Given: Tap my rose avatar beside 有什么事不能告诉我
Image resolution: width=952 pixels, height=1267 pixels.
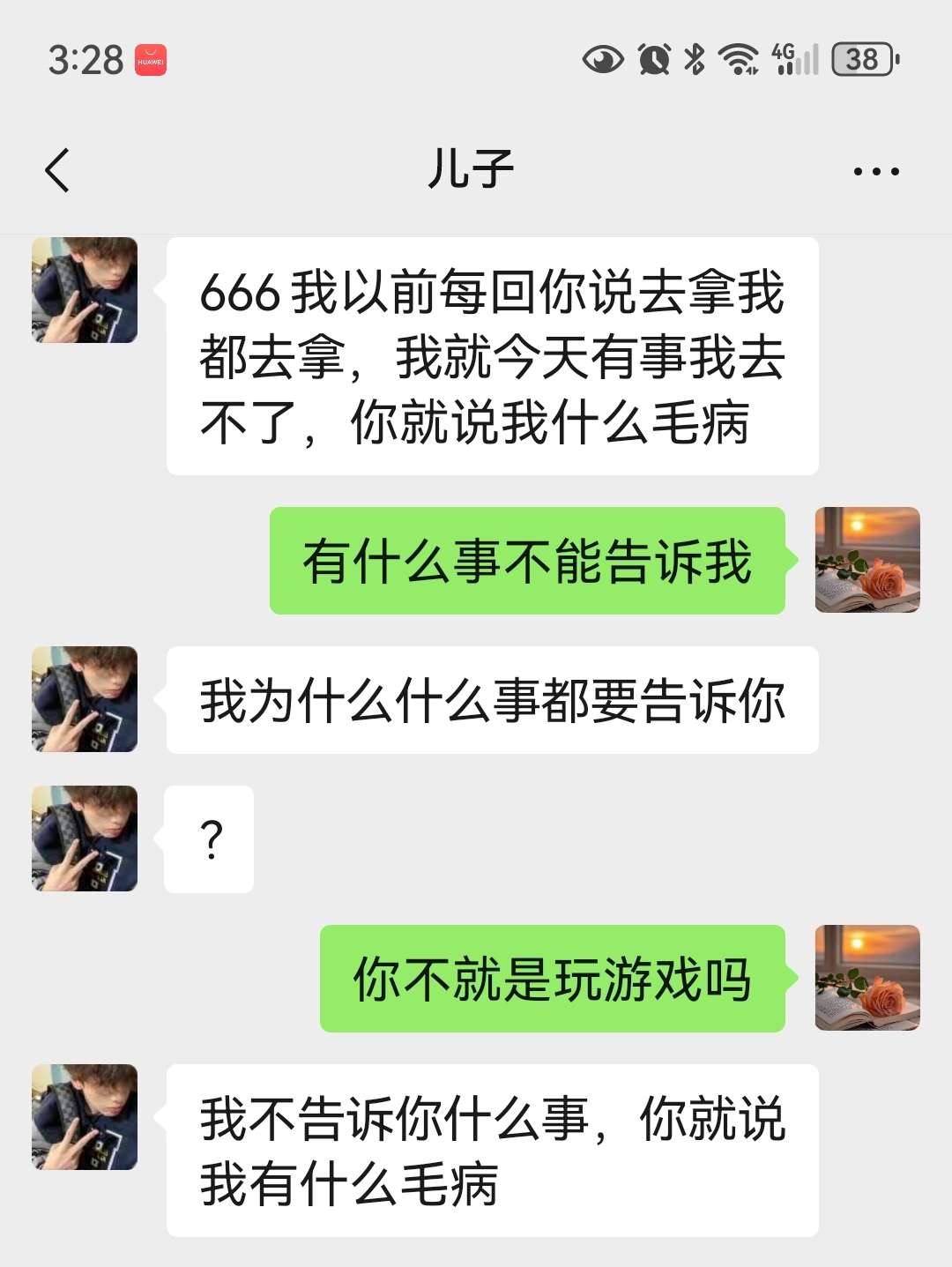Looking at the screenshot, I should coord(867,560).
